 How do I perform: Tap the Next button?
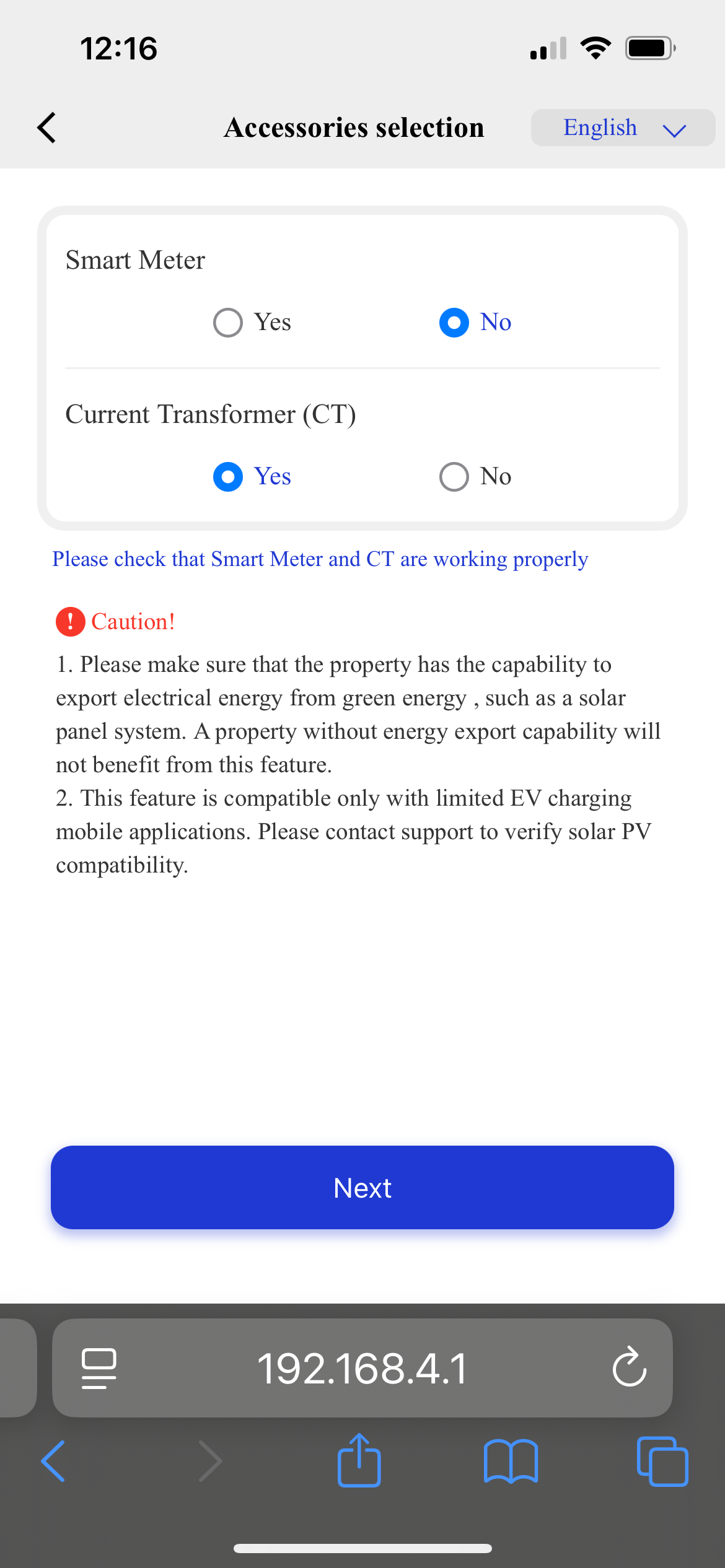point(362,1187)
